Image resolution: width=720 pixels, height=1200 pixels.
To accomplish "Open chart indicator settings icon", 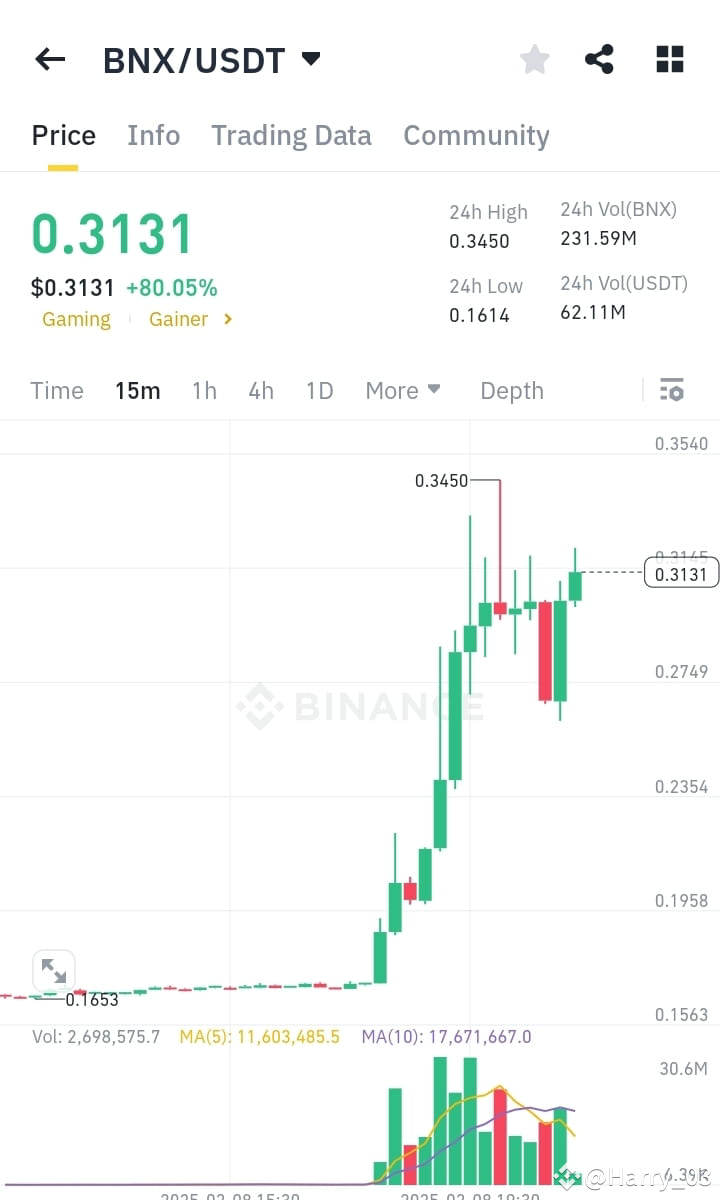I will (x=671, y=389).
